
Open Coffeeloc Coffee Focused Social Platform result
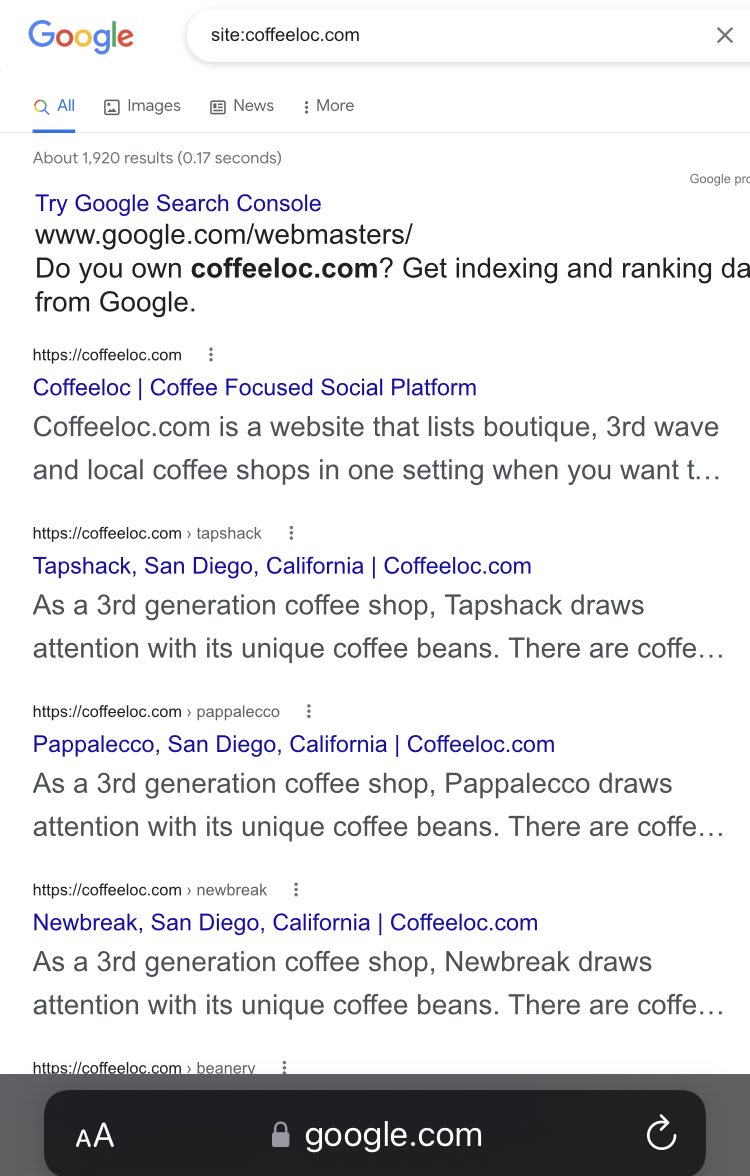click(255, 388)
